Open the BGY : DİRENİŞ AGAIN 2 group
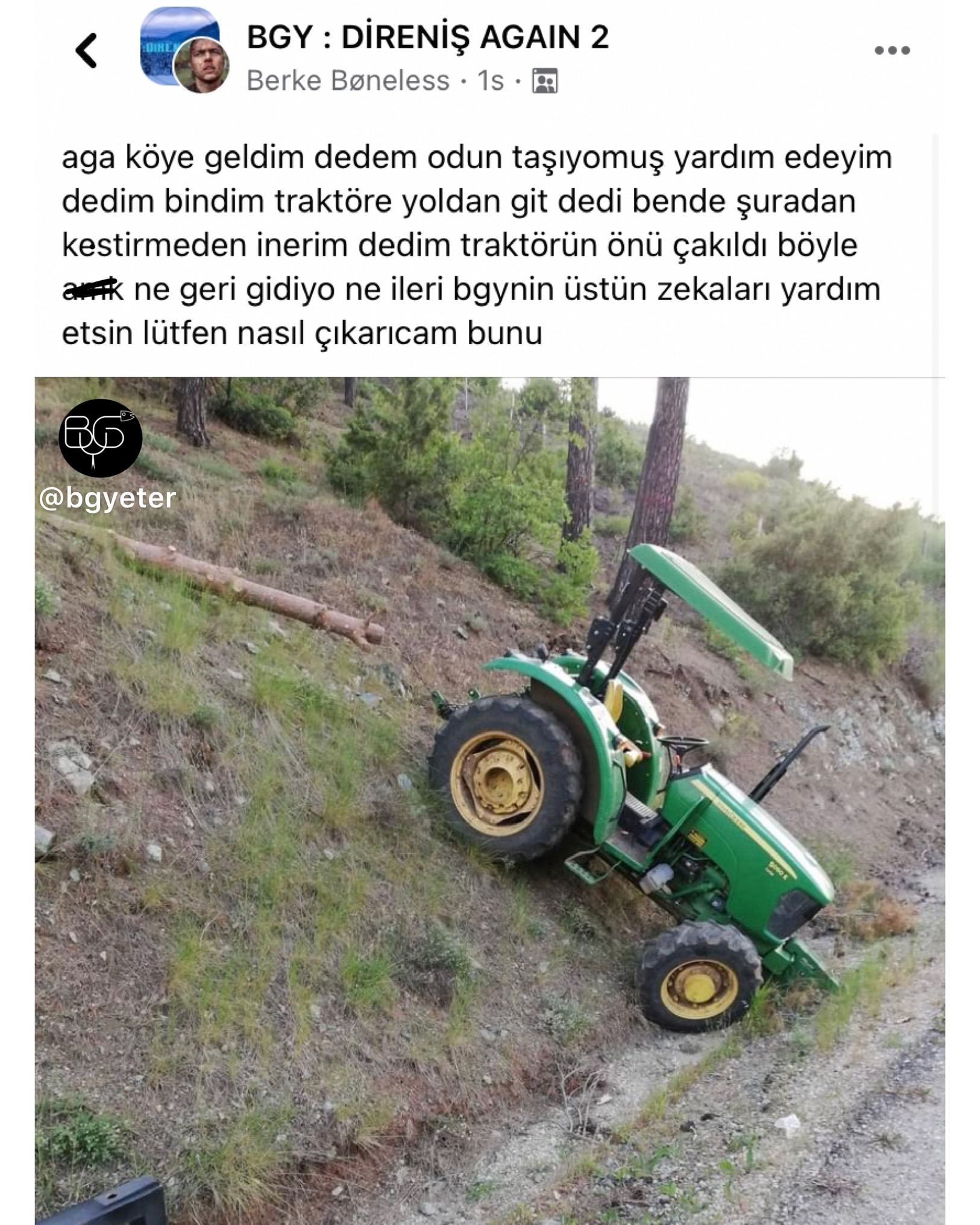 [427, 37]
